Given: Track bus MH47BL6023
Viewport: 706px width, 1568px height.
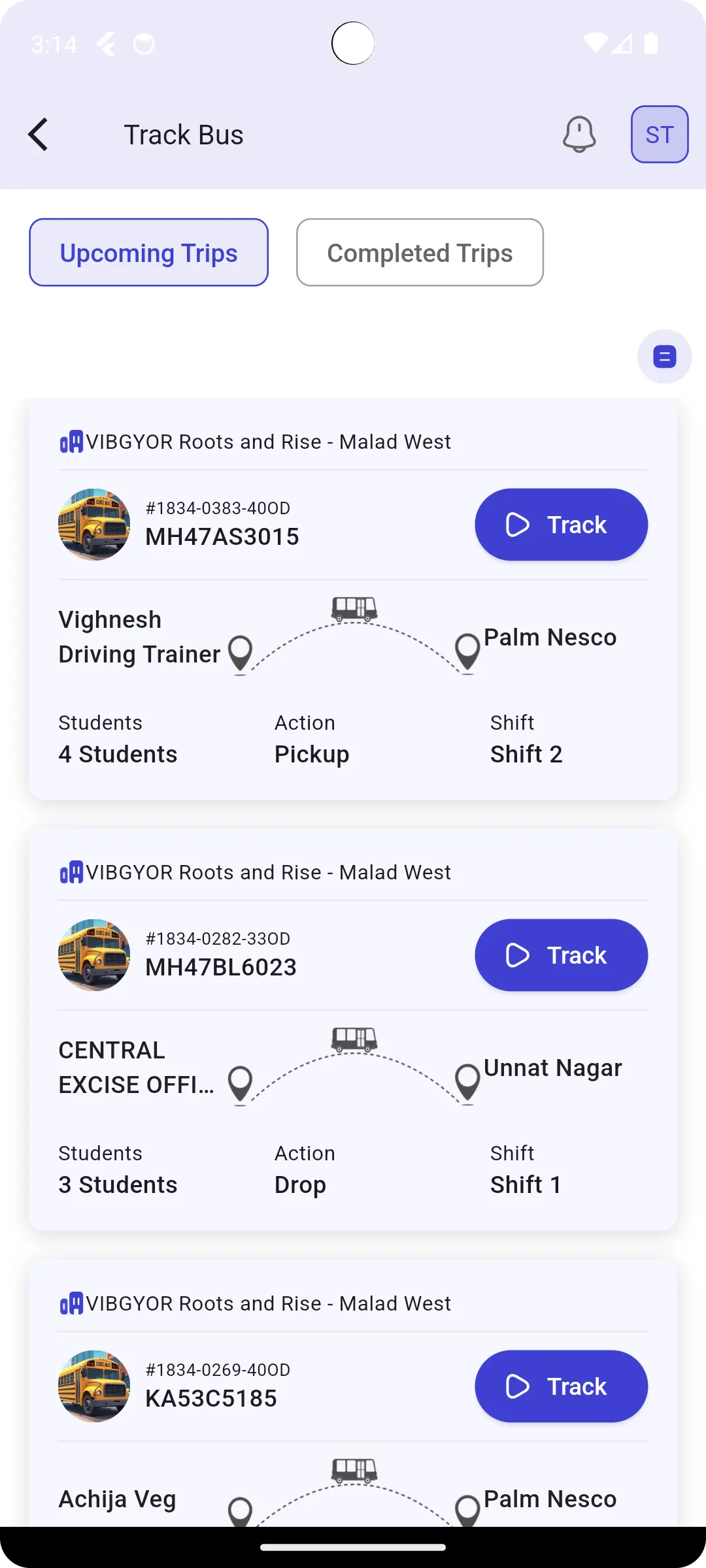Looking at the screenshot, I should pyautogui.click(x=561, y=955).
